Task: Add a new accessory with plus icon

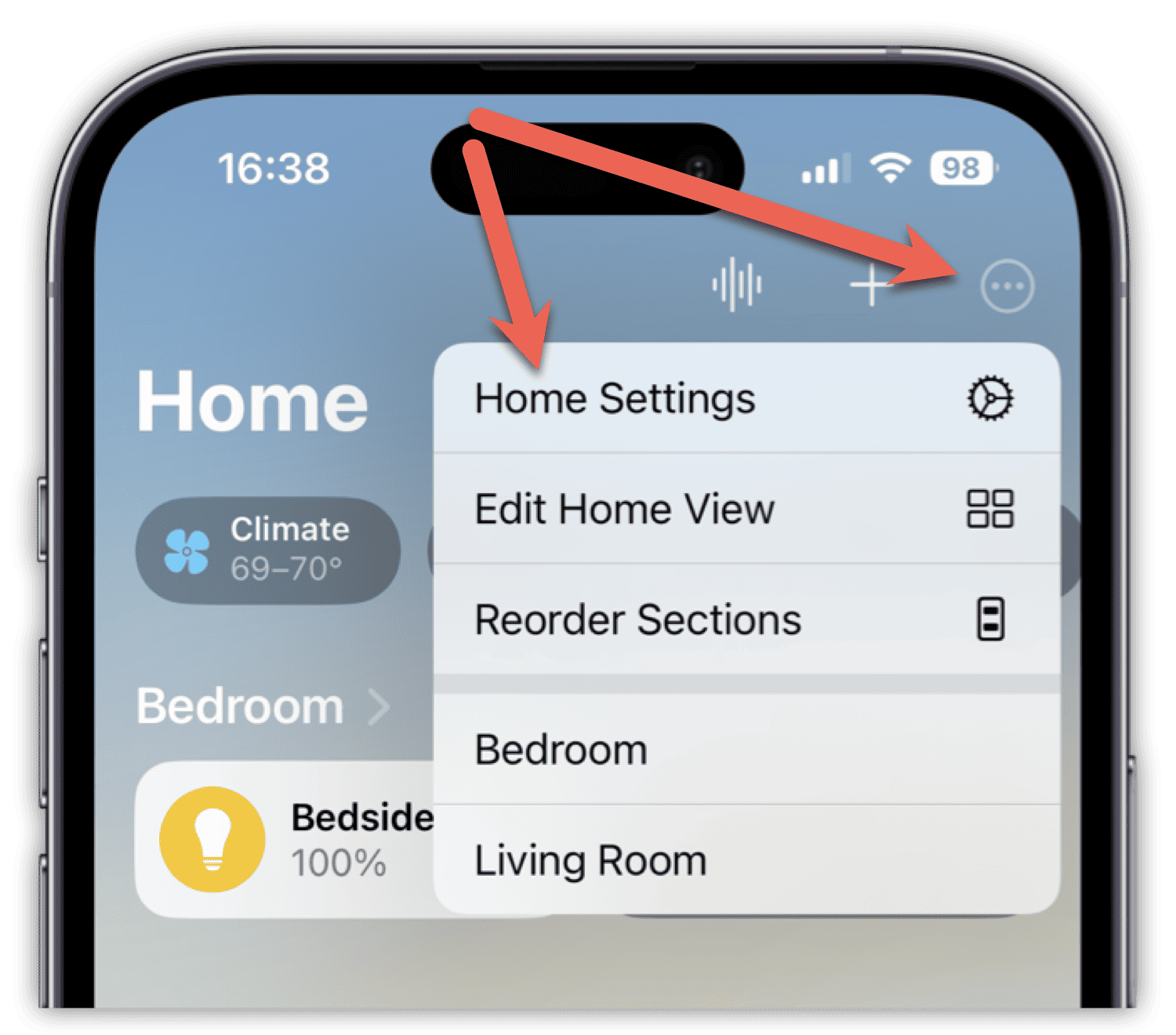Action: point(870,285)
